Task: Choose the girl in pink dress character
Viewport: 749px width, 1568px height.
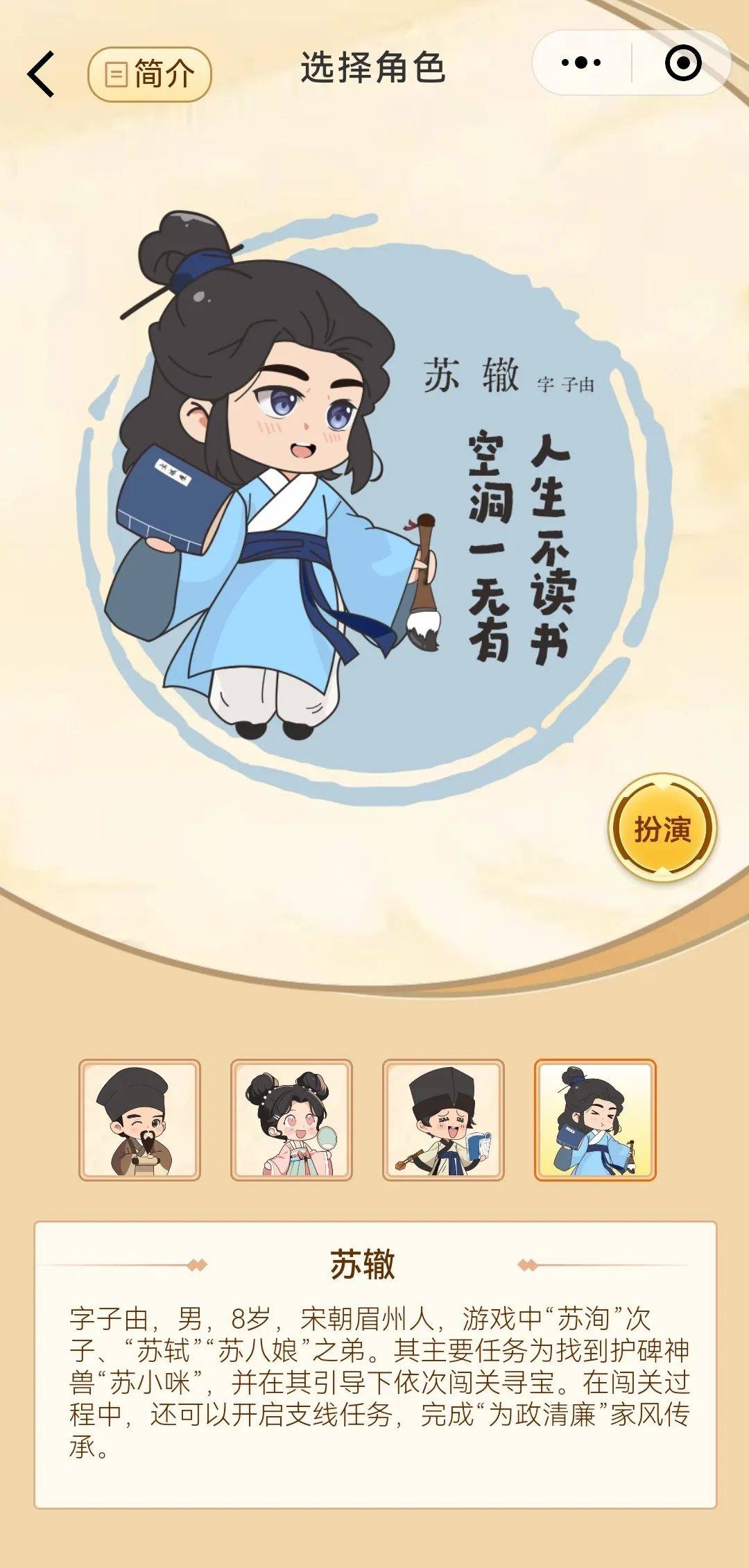Action: pyautogui.click(x=291, y=1120)
